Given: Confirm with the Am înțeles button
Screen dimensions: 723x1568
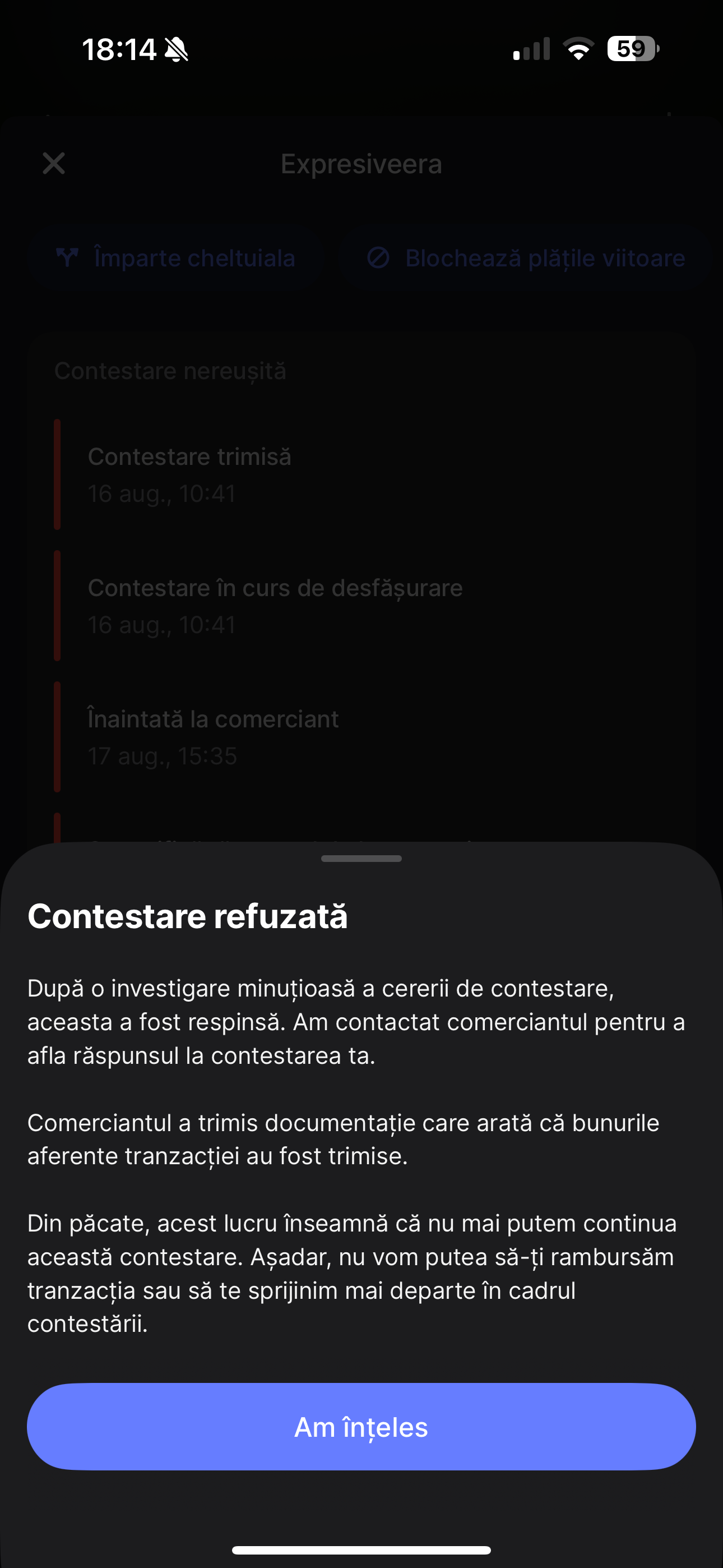Looking at the screenshot, I should point(361,1427).
